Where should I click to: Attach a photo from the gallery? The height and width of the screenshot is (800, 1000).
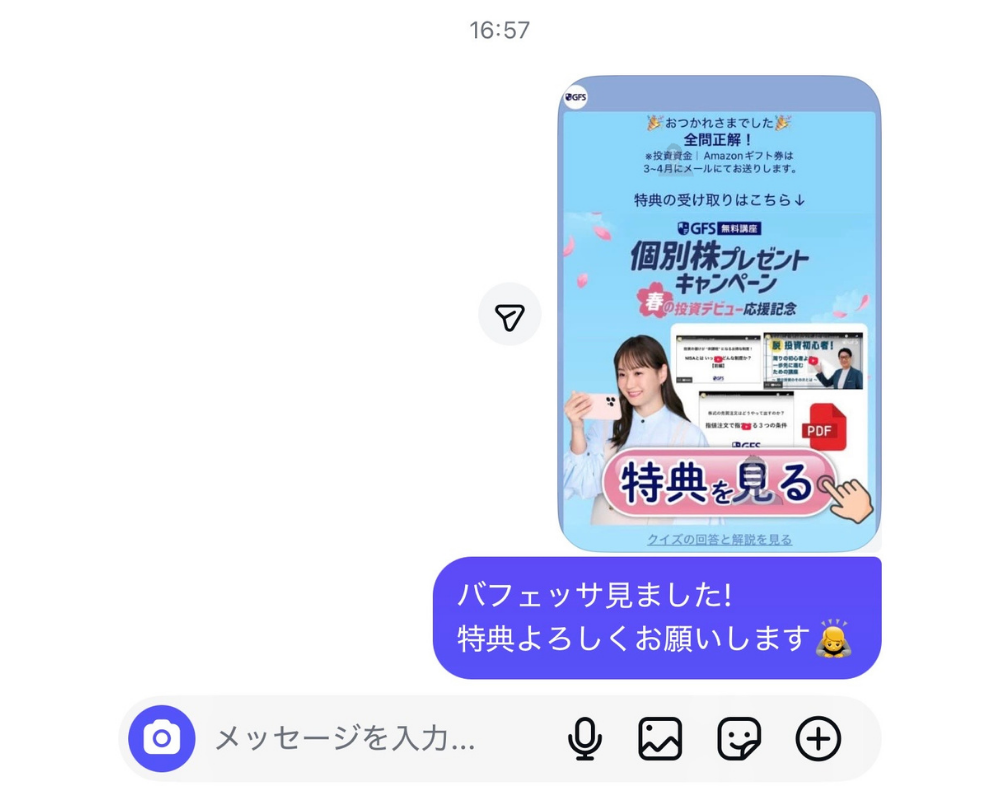(x=660, y=739)
